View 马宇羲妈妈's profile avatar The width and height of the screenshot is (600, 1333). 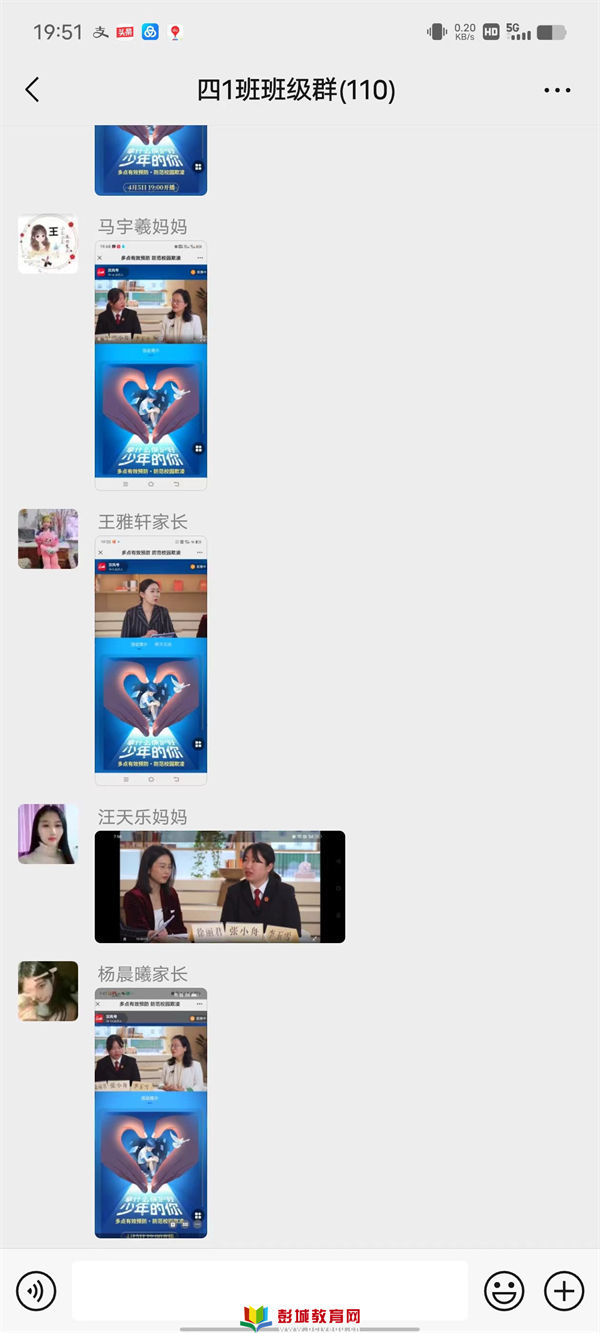pos(48,244)
